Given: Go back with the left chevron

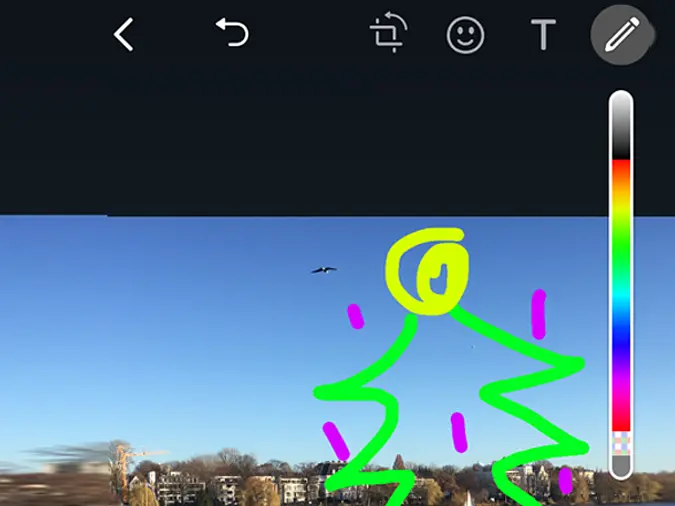Looking at the screenshot, I should (x=123, y=36).
